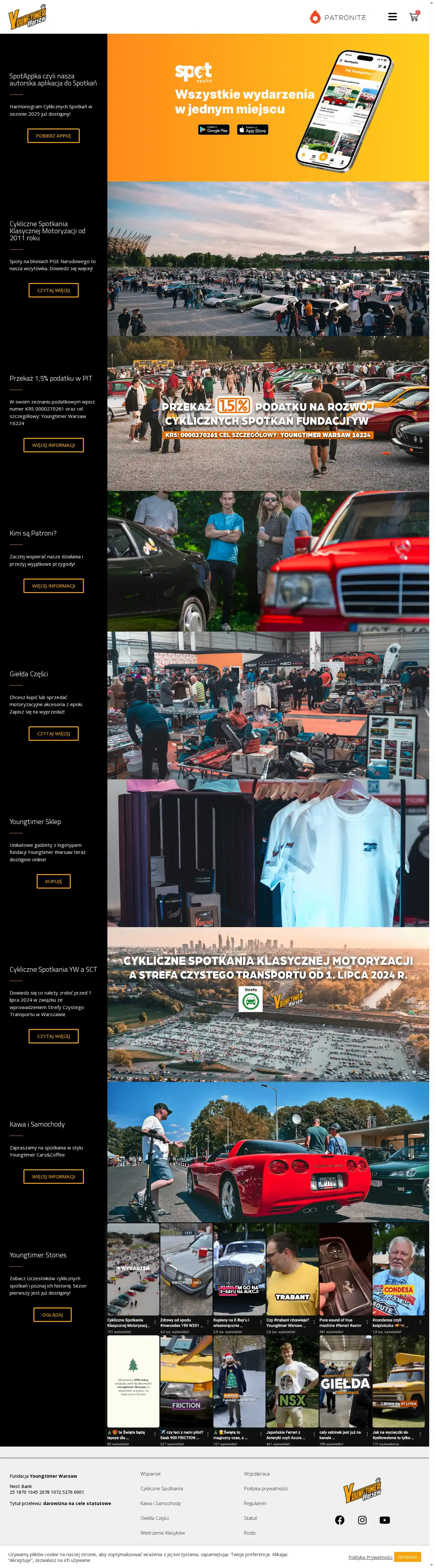This screenshot has width=434, height=1568.
Task: Open the hamburger menu
Action: [x=392, y=17]
